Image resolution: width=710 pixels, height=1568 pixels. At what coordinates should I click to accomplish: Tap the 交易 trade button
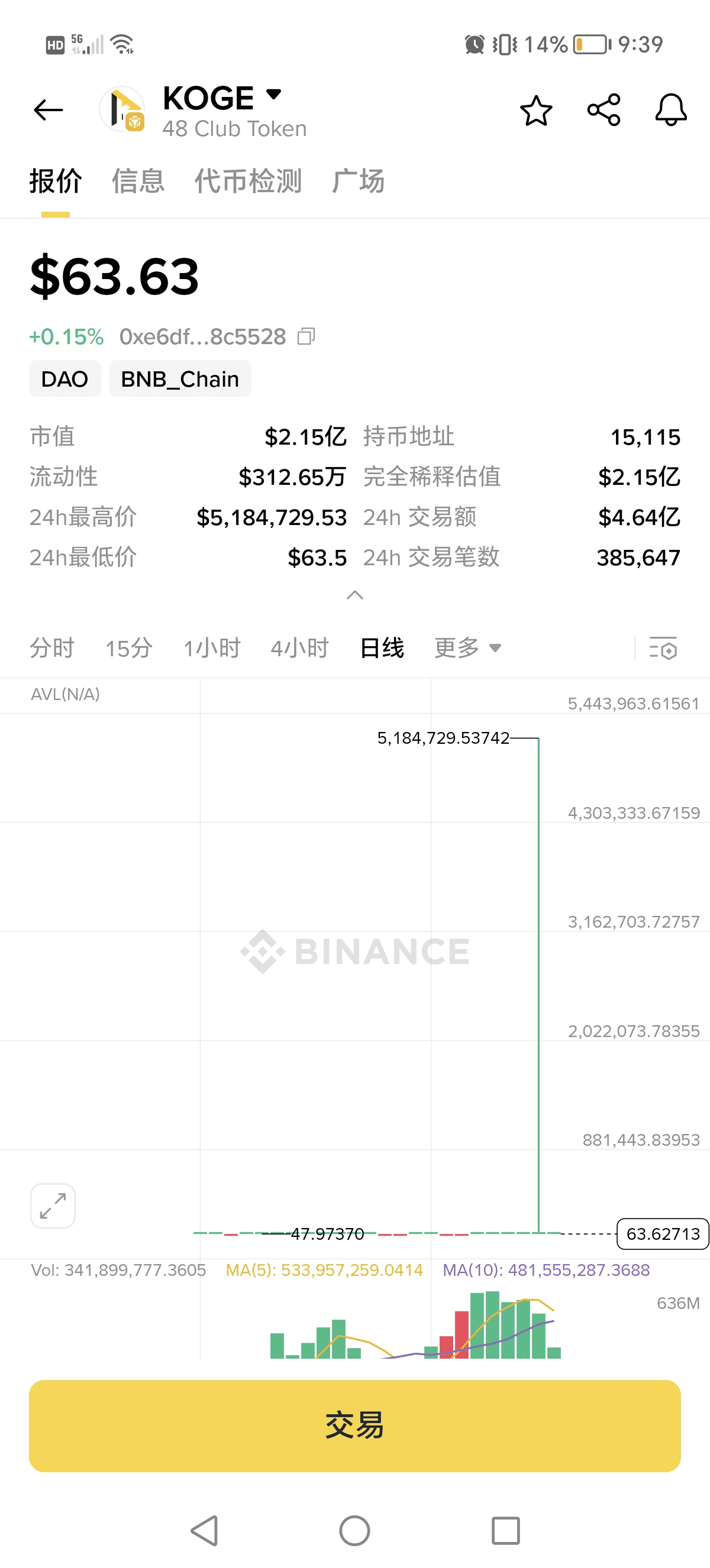coord(355,1426)
